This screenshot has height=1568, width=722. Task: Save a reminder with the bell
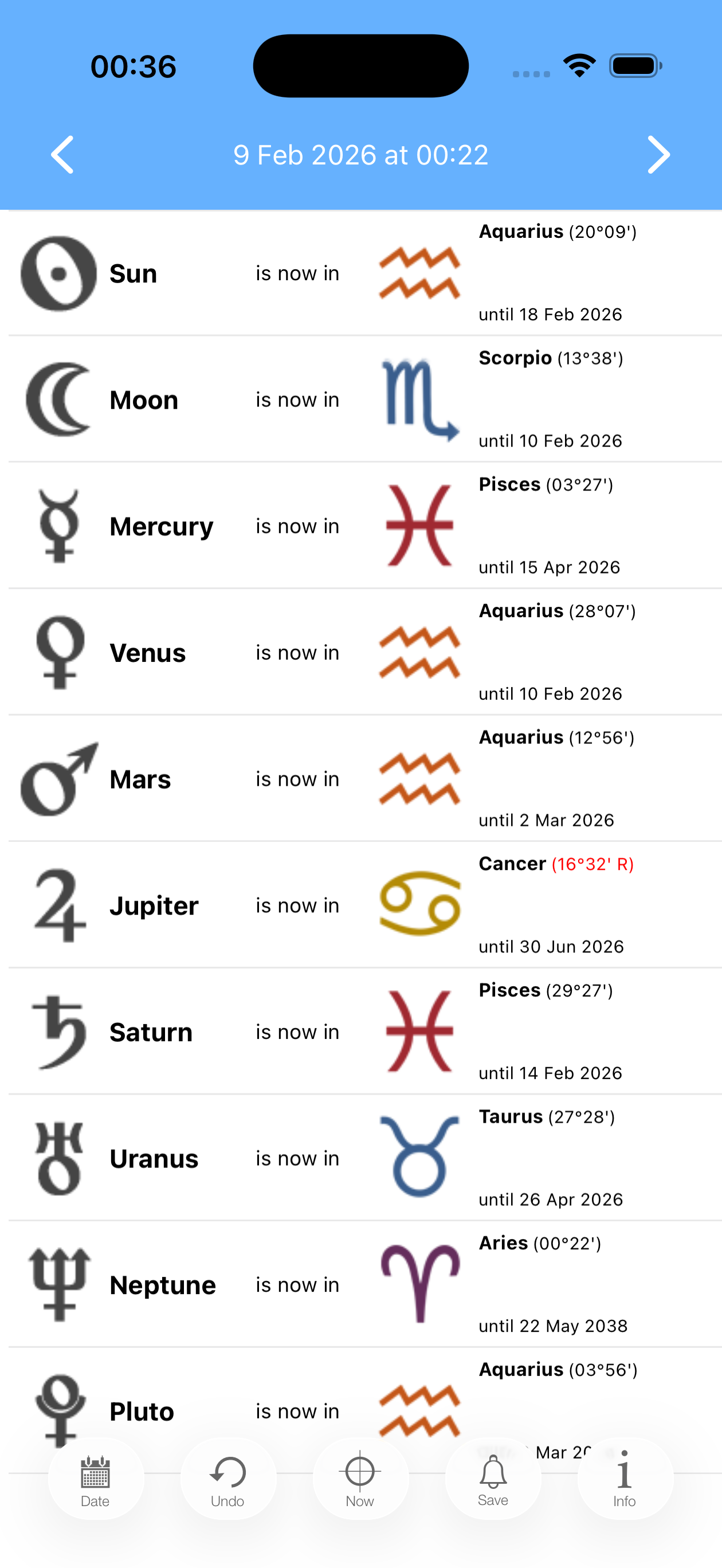[x=492, y=1478]
